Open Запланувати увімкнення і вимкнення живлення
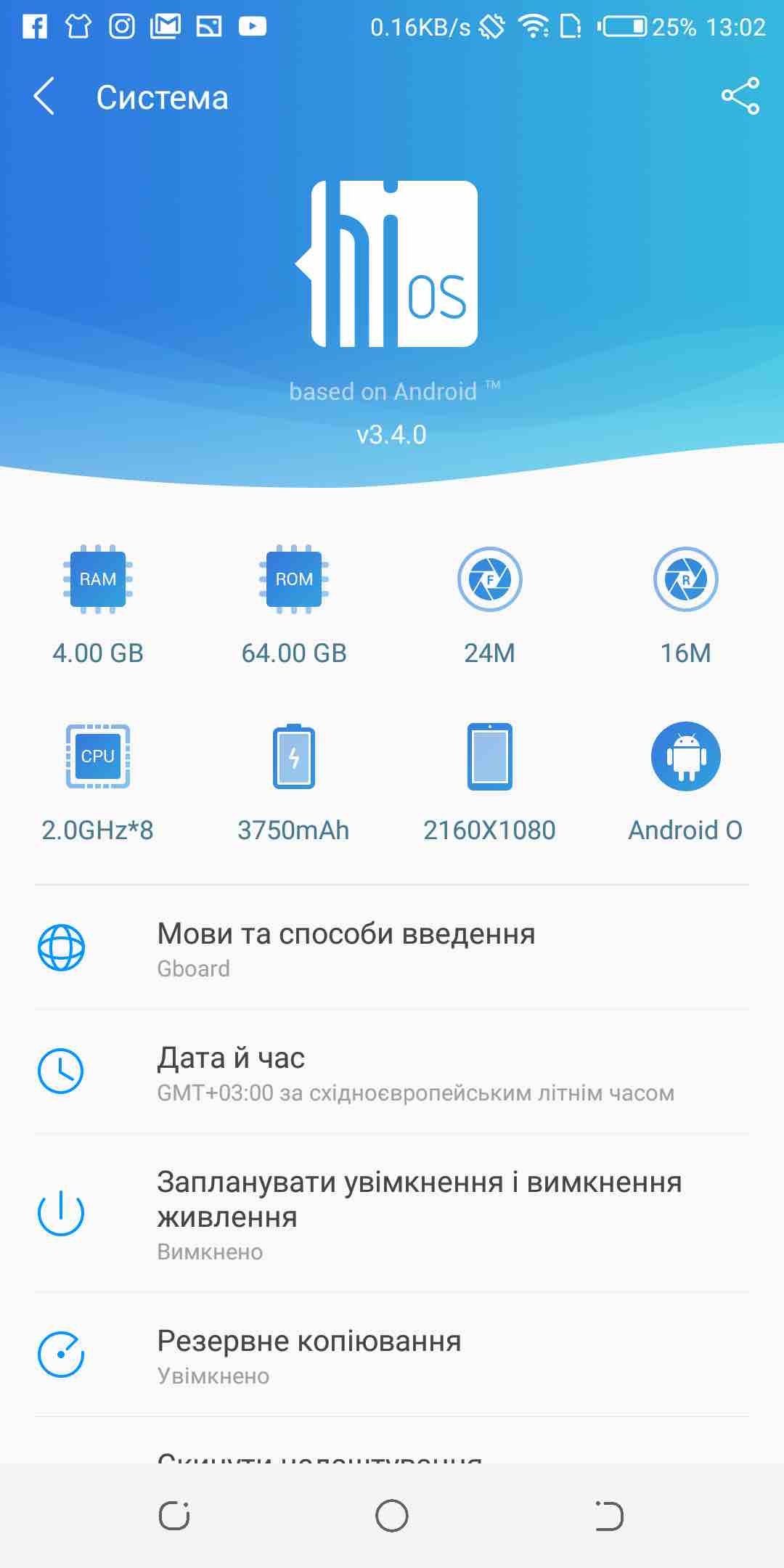 [392, 1213]
